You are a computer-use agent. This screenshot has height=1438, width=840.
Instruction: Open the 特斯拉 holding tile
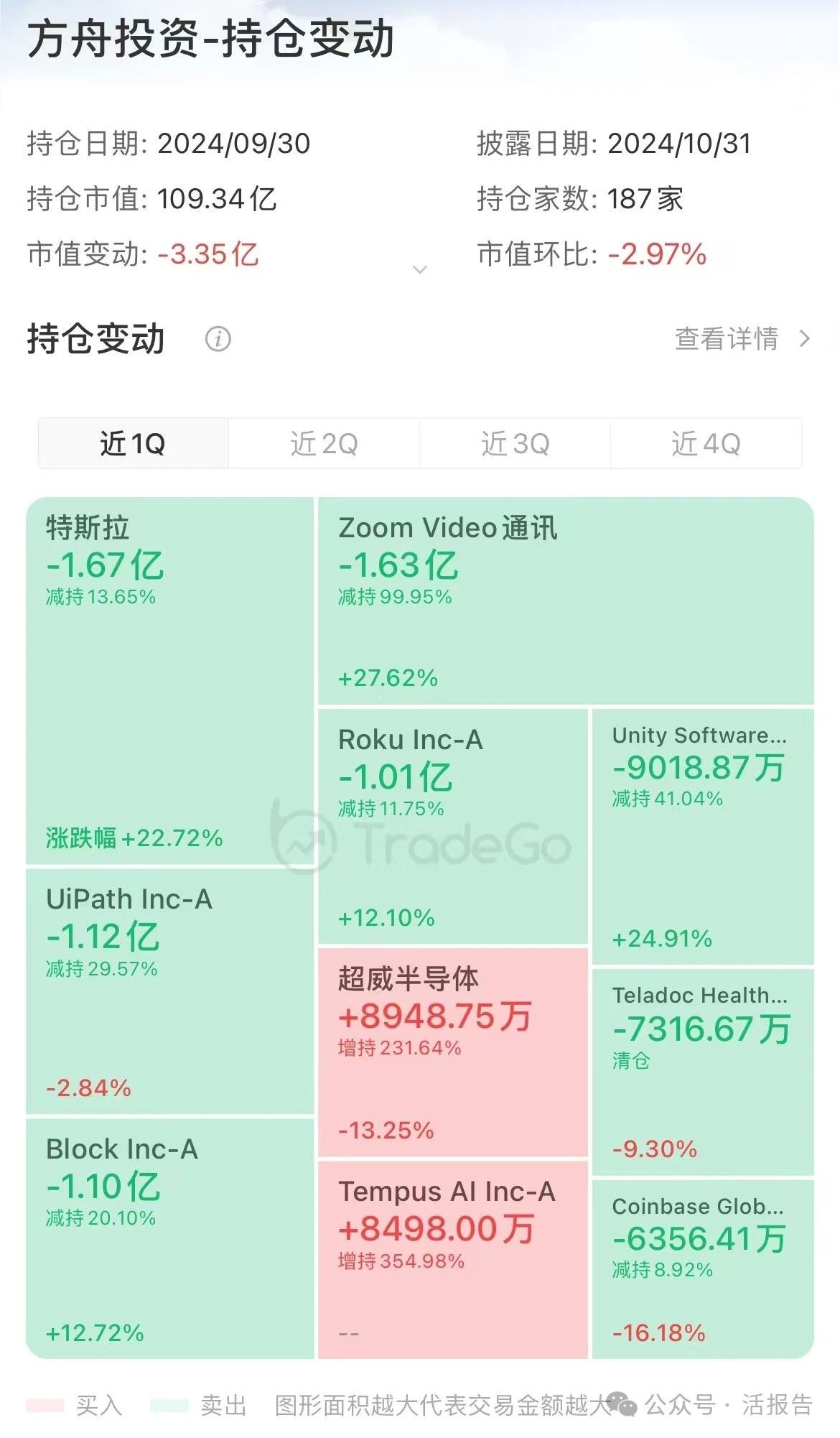(170, 681)
